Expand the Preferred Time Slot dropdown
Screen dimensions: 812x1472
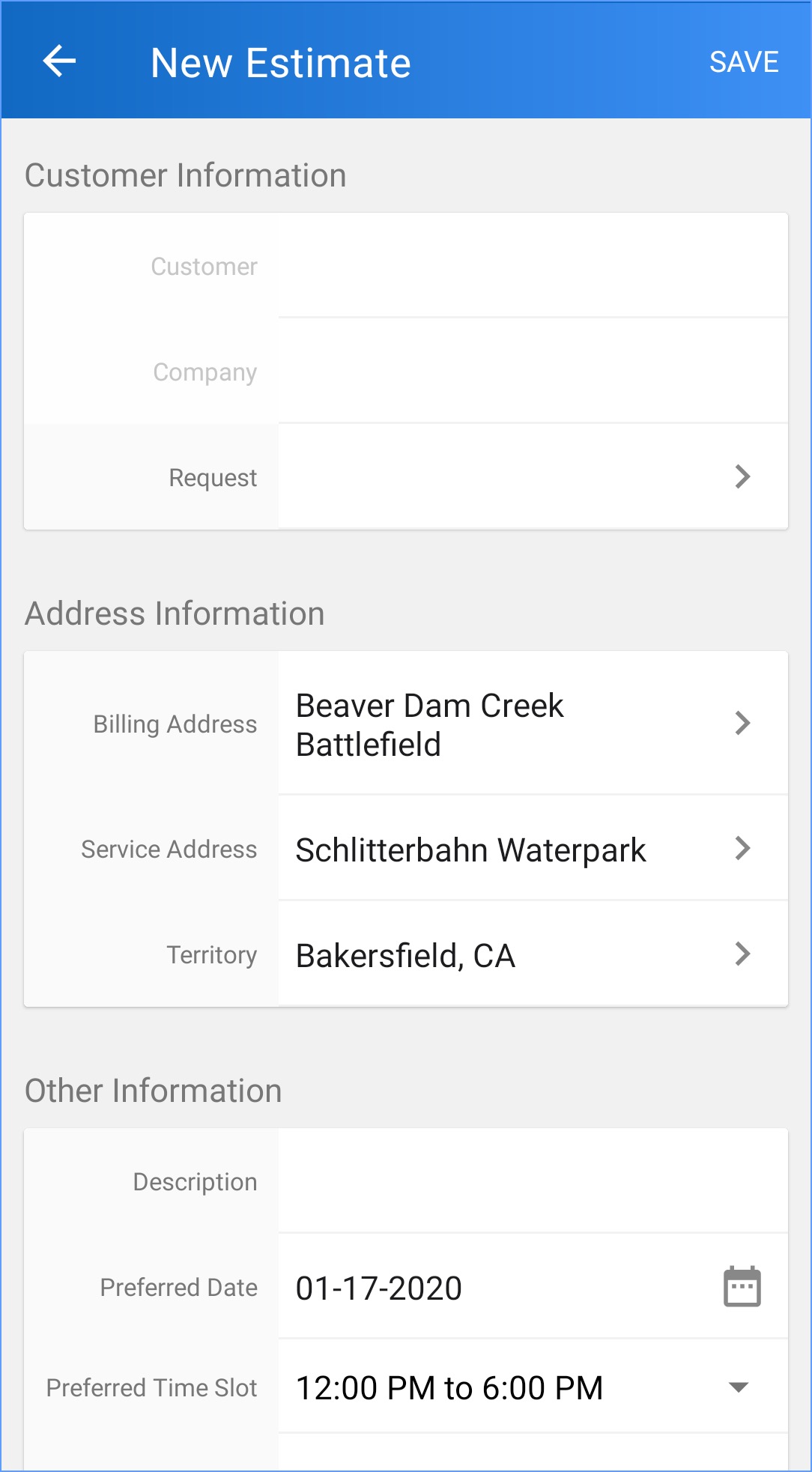(x=738, y=1387)
